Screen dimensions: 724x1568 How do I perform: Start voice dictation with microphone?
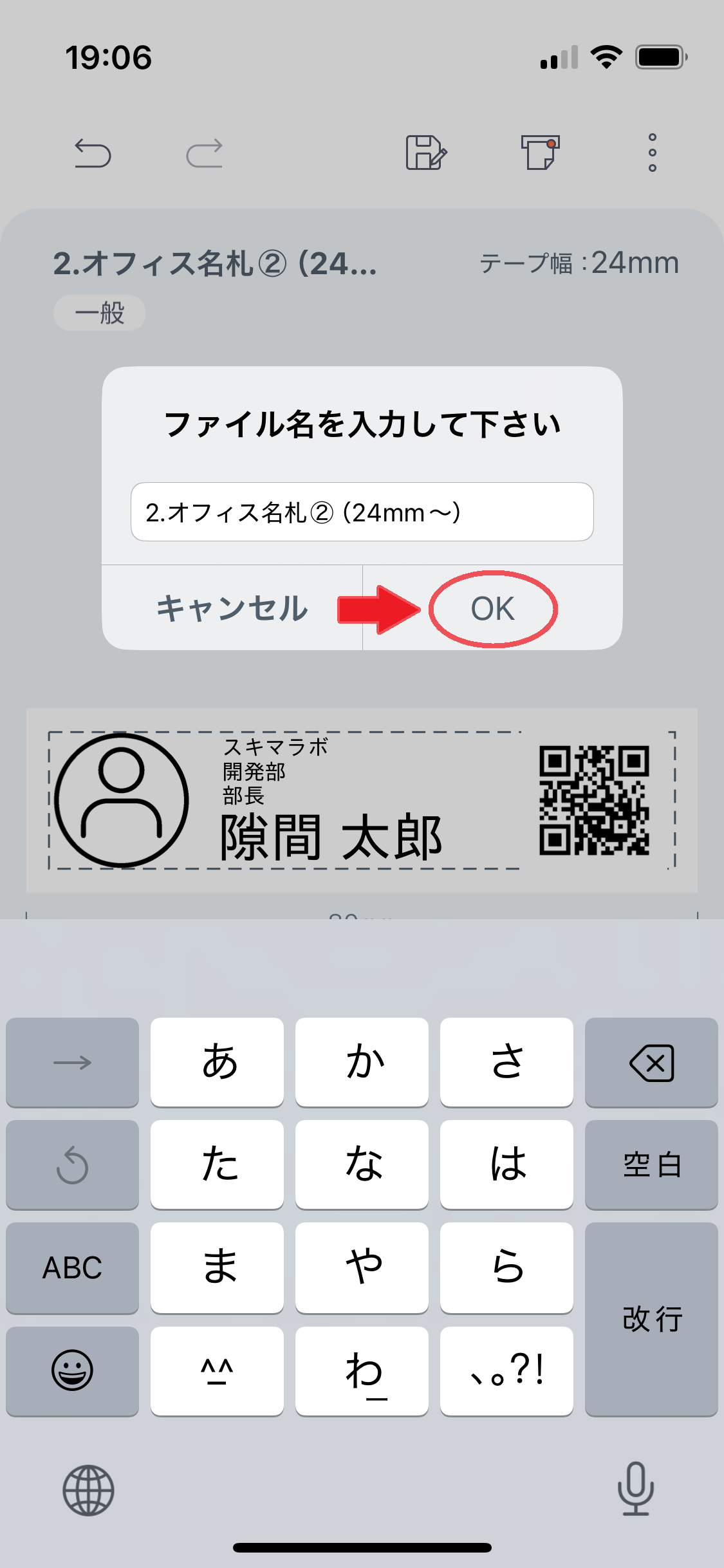636,1488
